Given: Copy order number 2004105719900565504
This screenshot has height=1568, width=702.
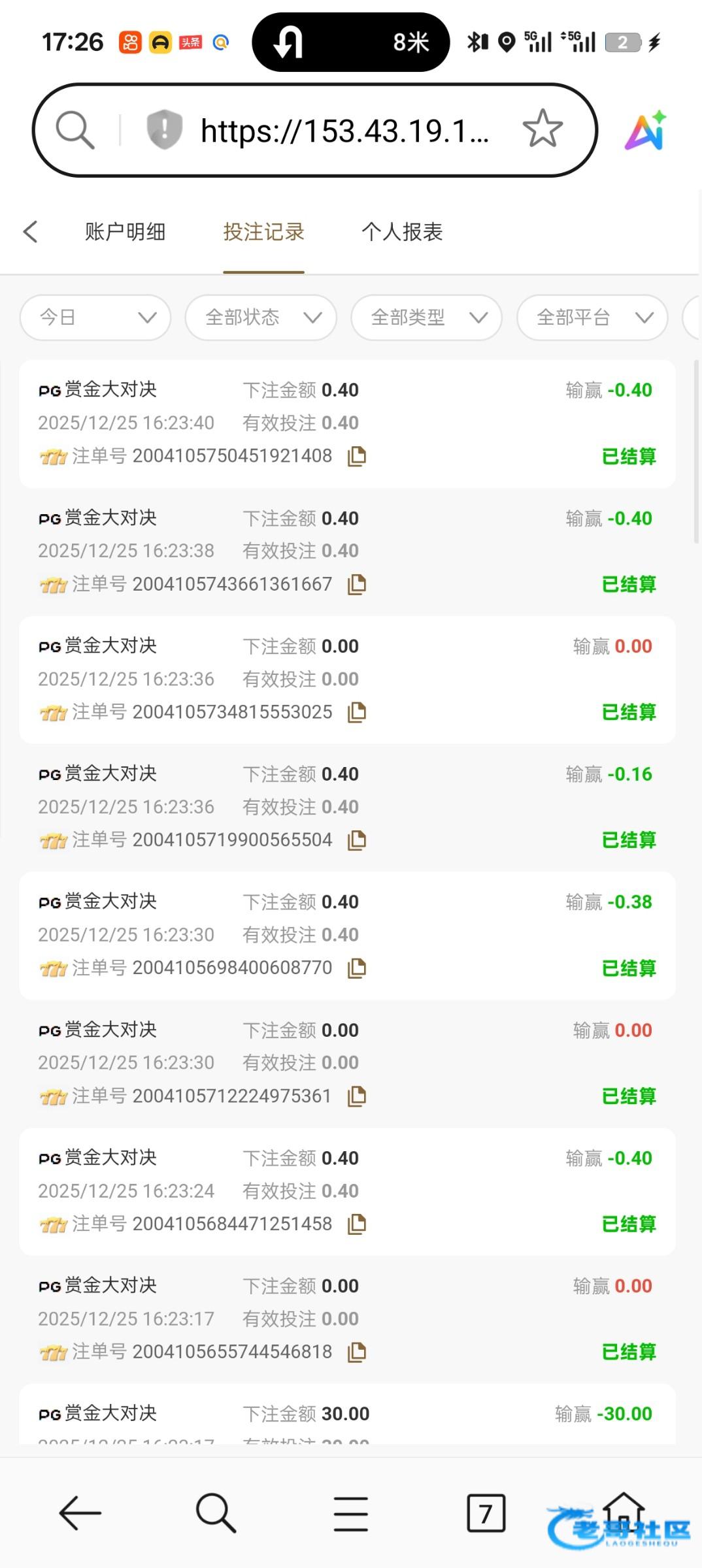Looking at the screenshot, I should tap(357, 840).
